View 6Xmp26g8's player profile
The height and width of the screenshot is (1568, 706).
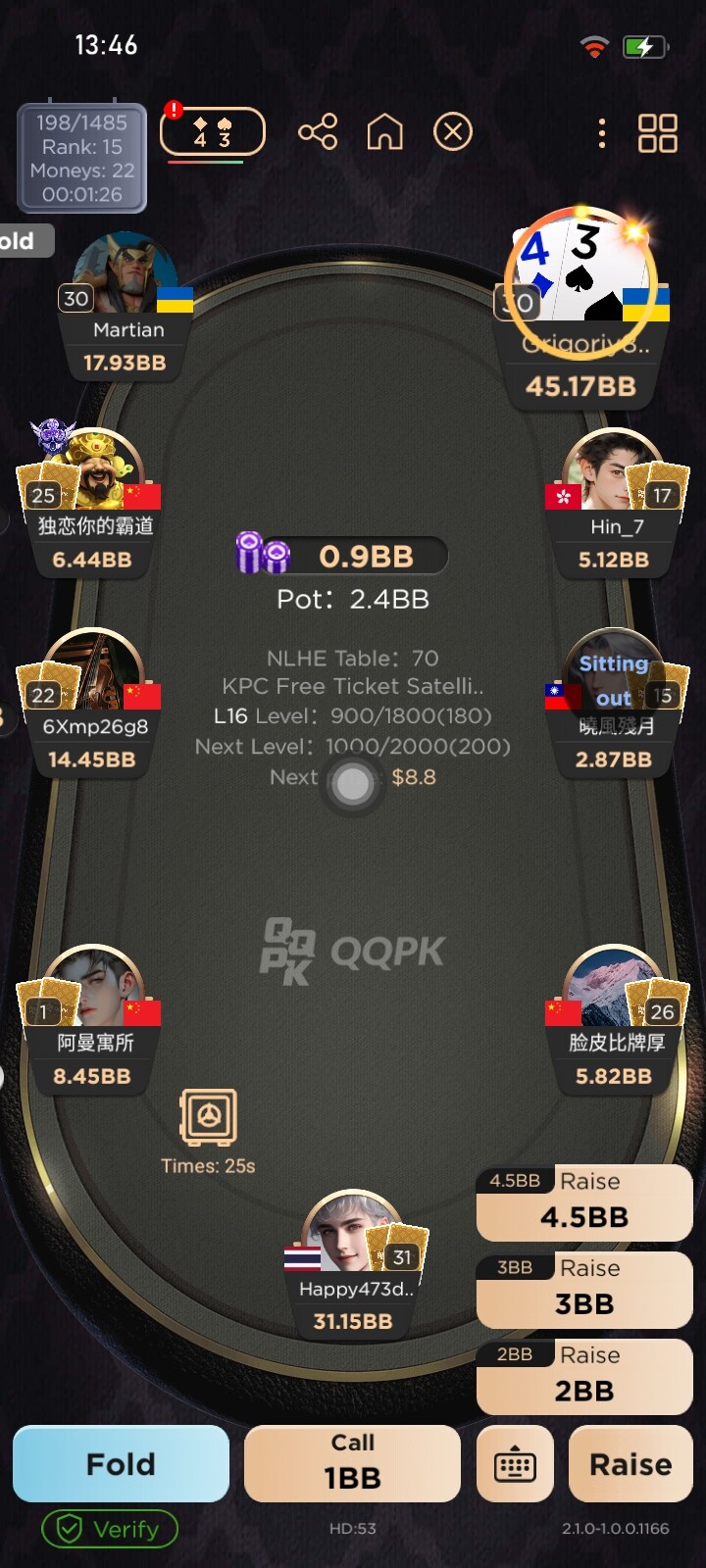pyautogui.click(x=94, y=671)
